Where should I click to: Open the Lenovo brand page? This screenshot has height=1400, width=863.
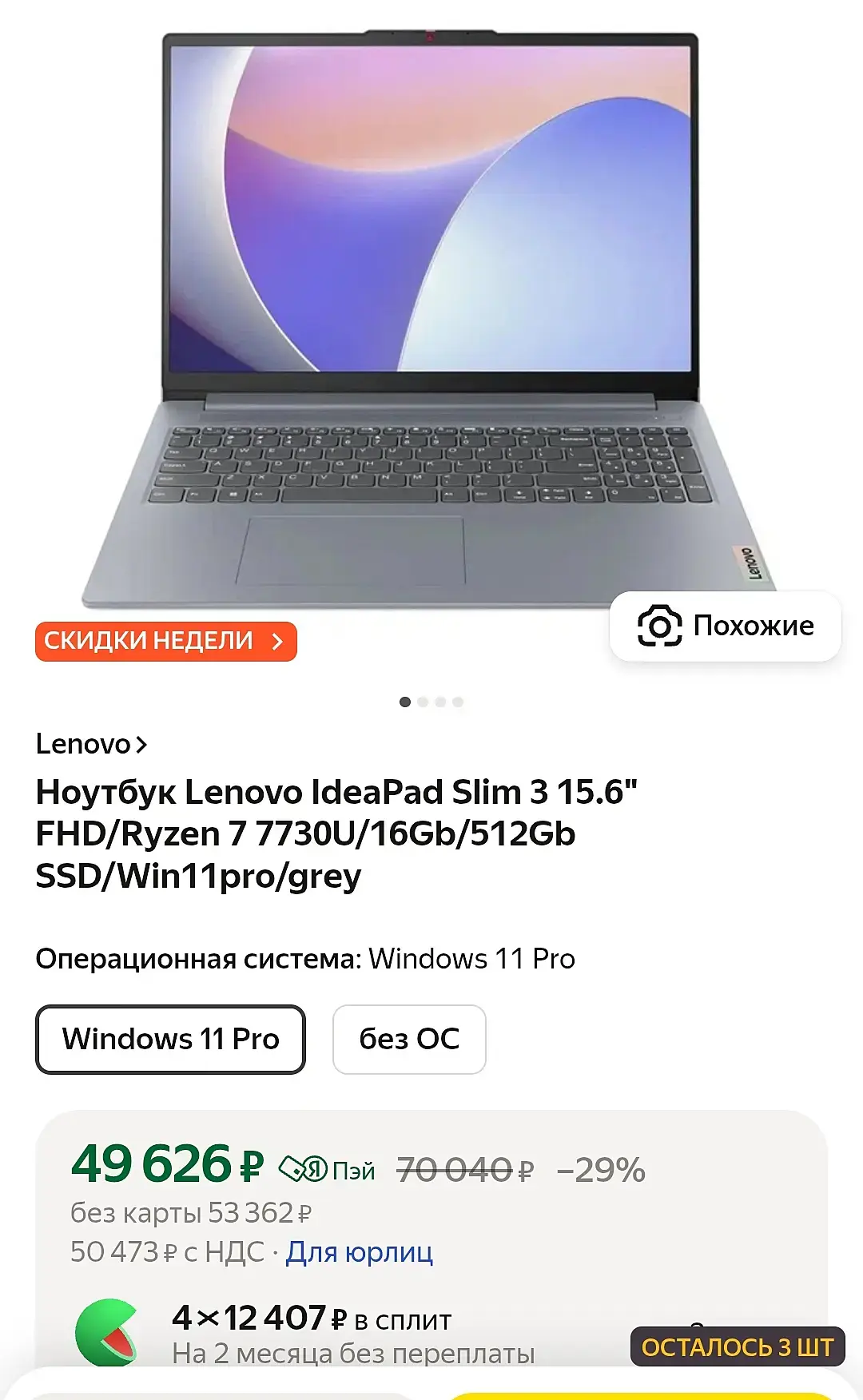click(91, 744)
